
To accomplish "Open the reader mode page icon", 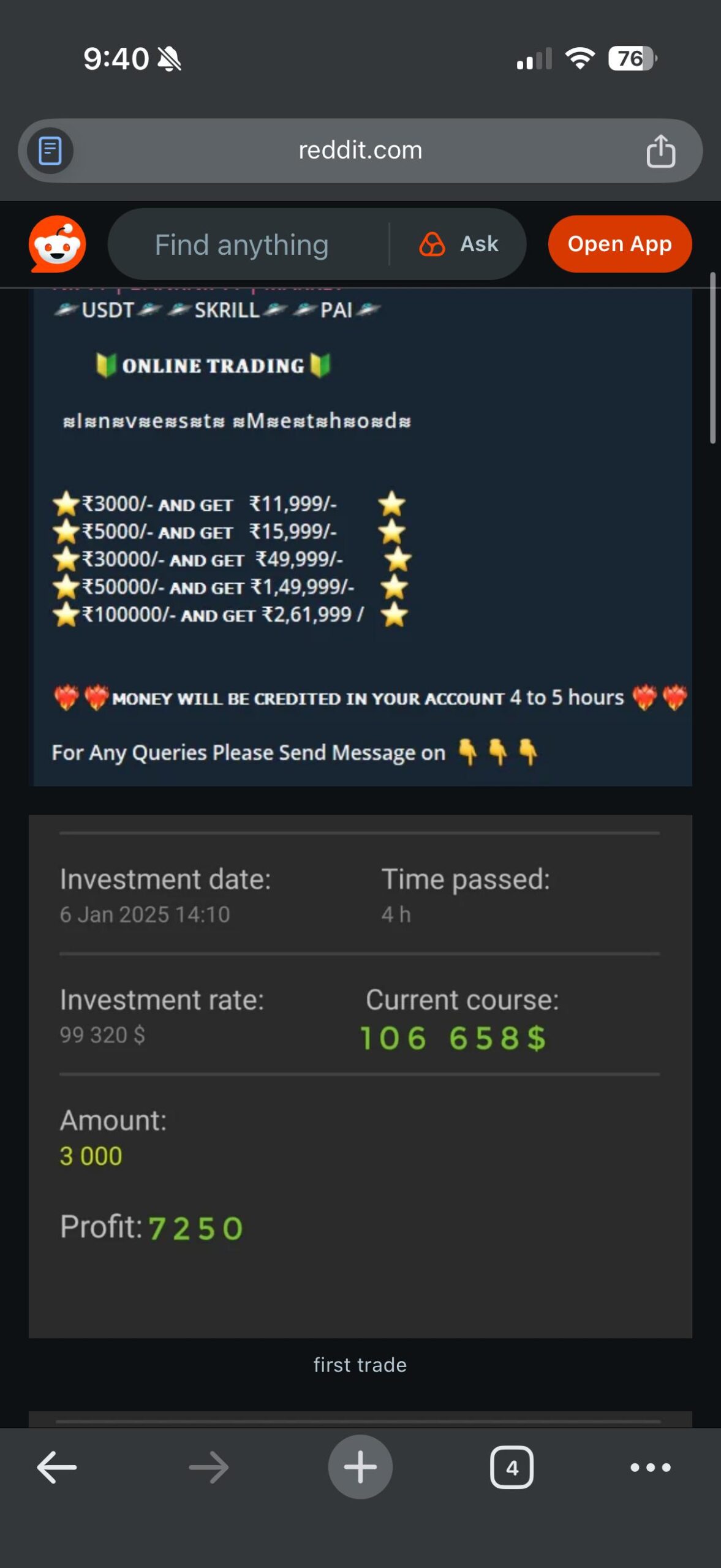I will coord(50,151).
